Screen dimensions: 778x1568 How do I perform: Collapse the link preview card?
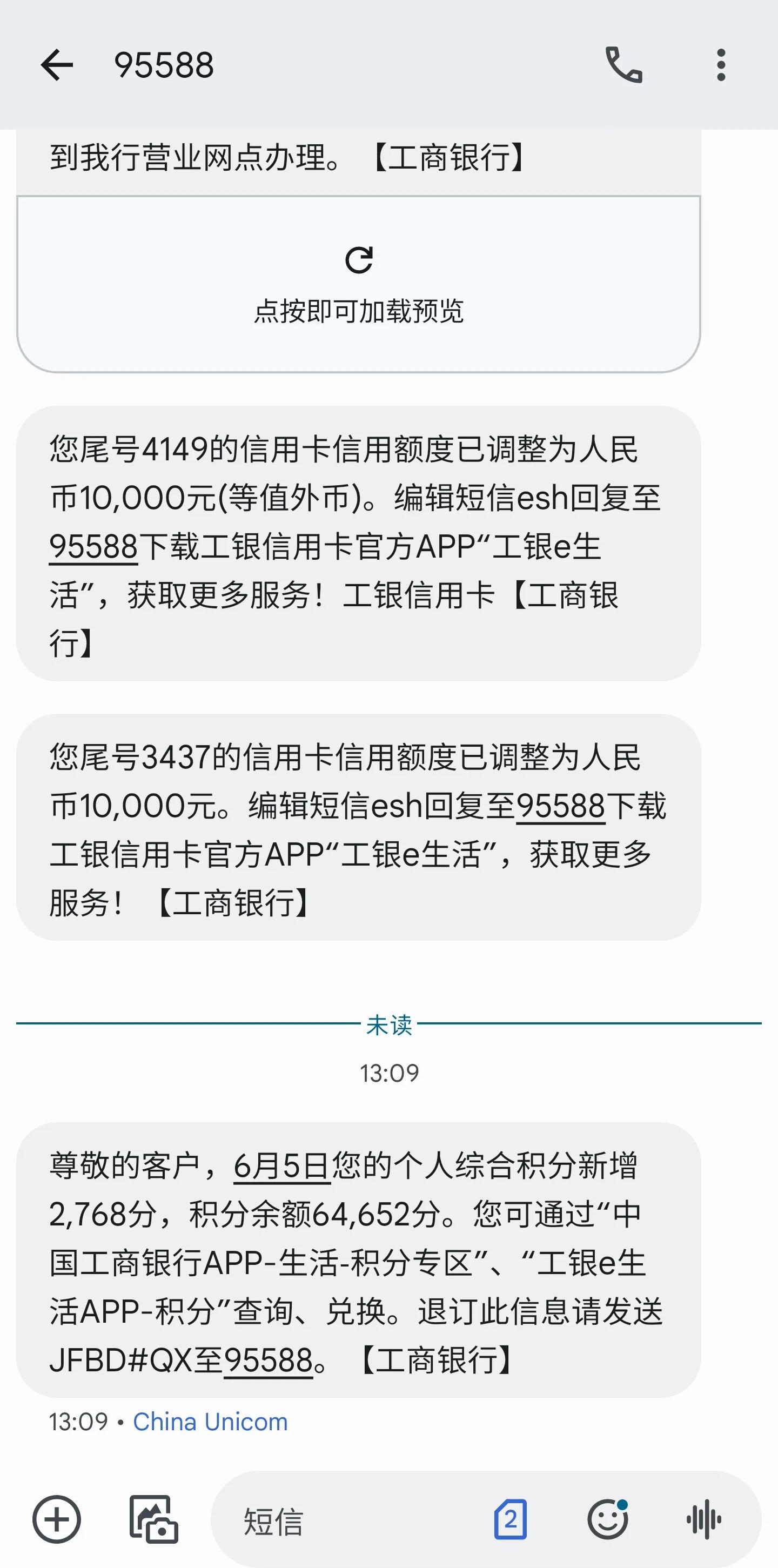[360, 283]
